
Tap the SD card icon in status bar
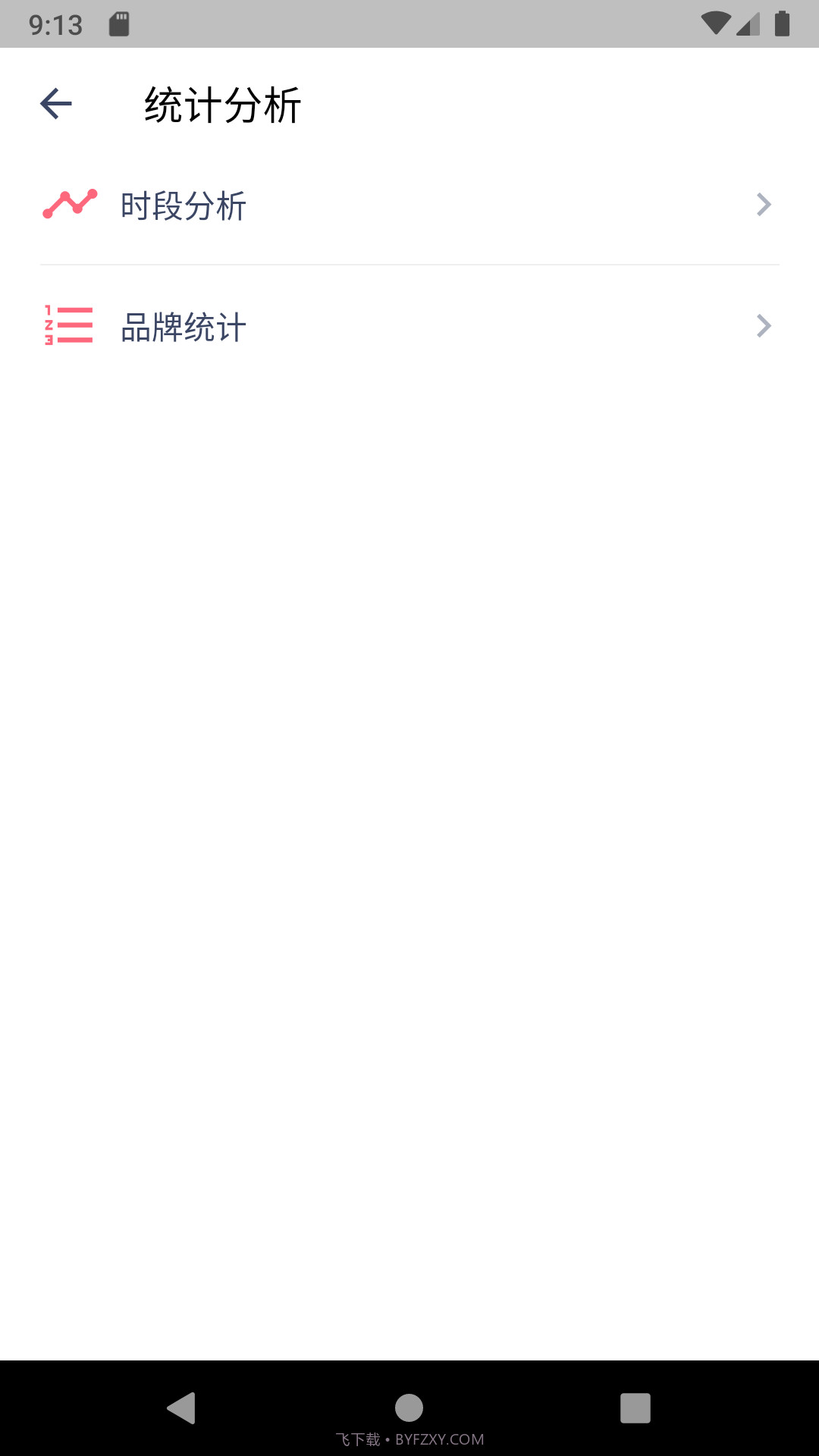[119, 23]
